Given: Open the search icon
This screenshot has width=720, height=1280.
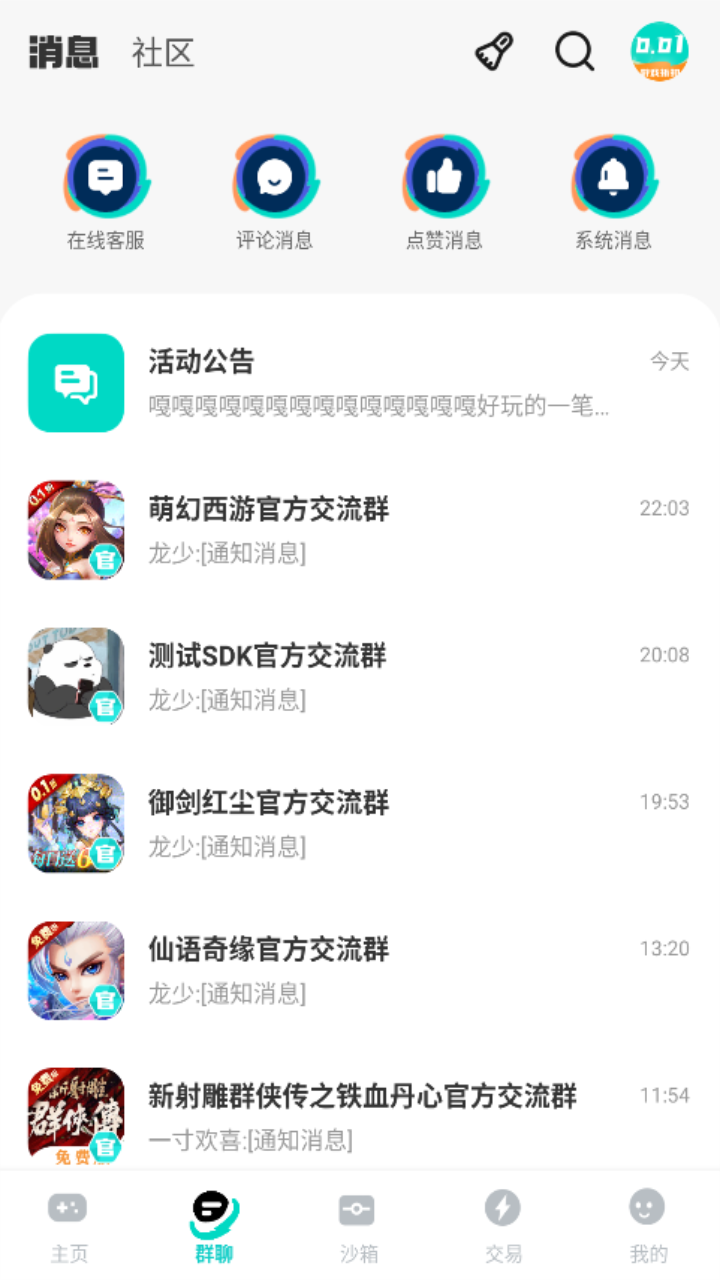Looking at the screenshot, I should [x=572, y=52].
